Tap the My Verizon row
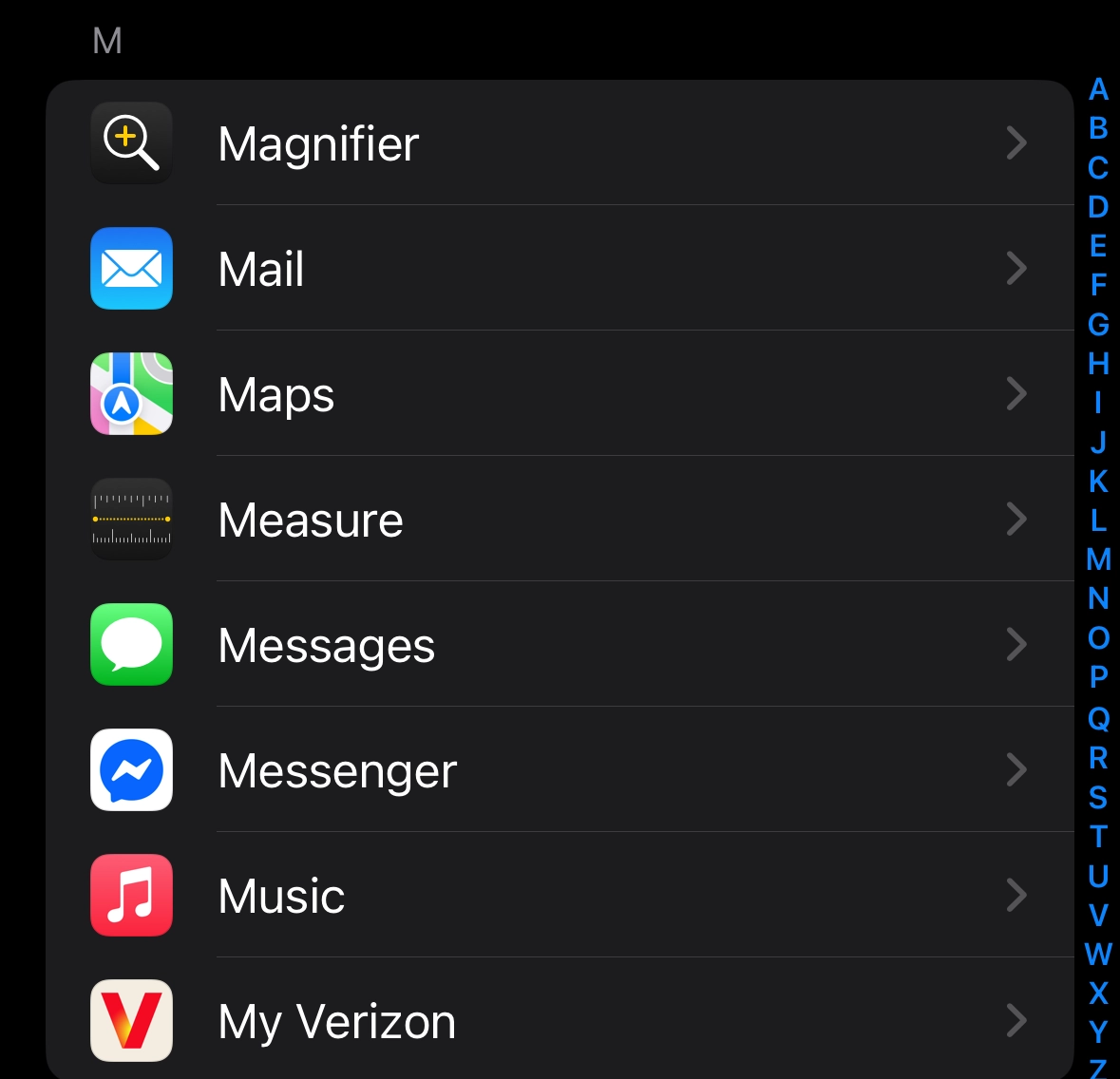Viewport: 1120px width, 1079px height. tap(559, 1021)
